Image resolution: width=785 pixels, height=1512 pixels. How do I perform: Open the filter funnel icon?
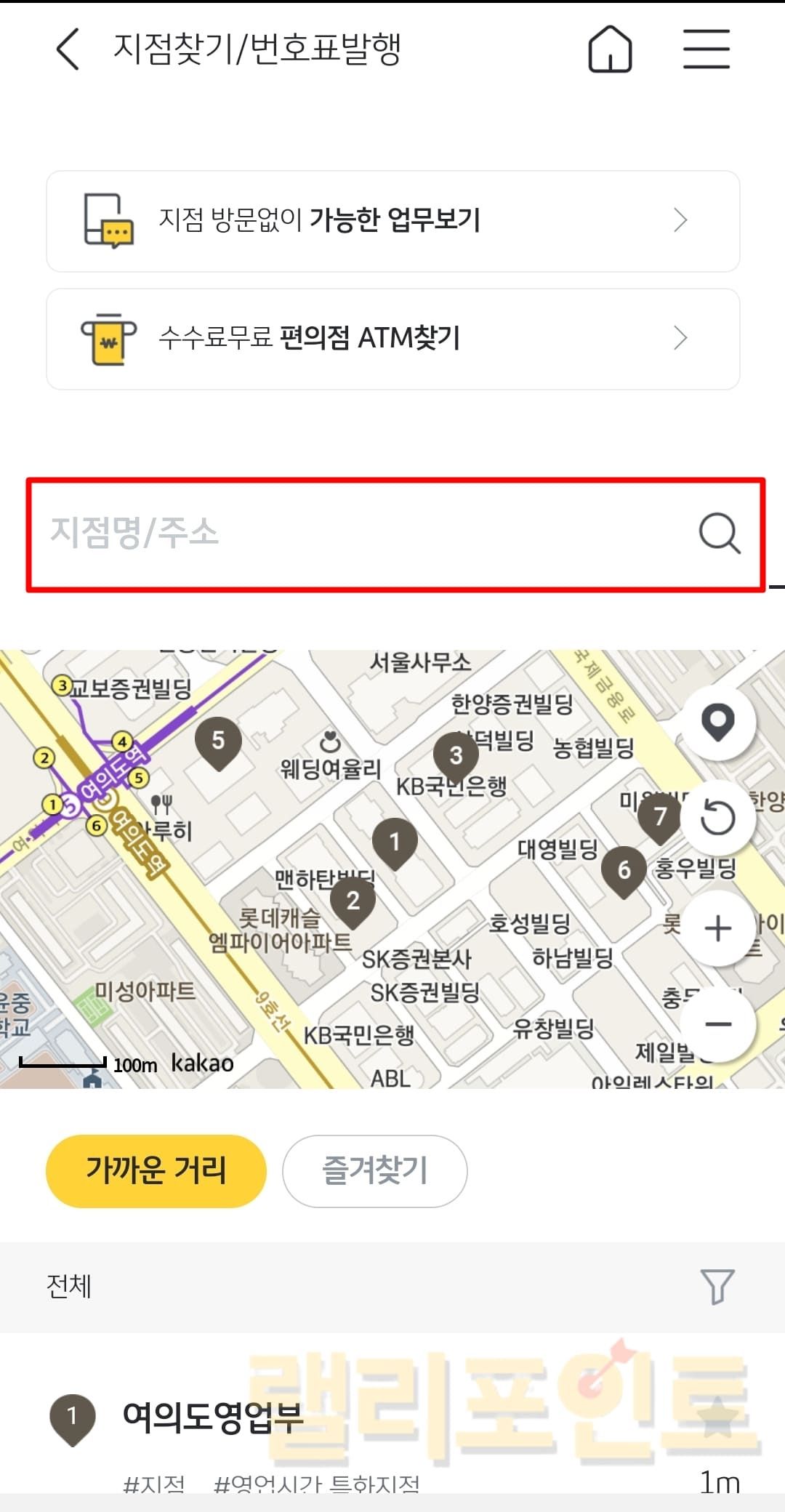(x=717, y=1287)
